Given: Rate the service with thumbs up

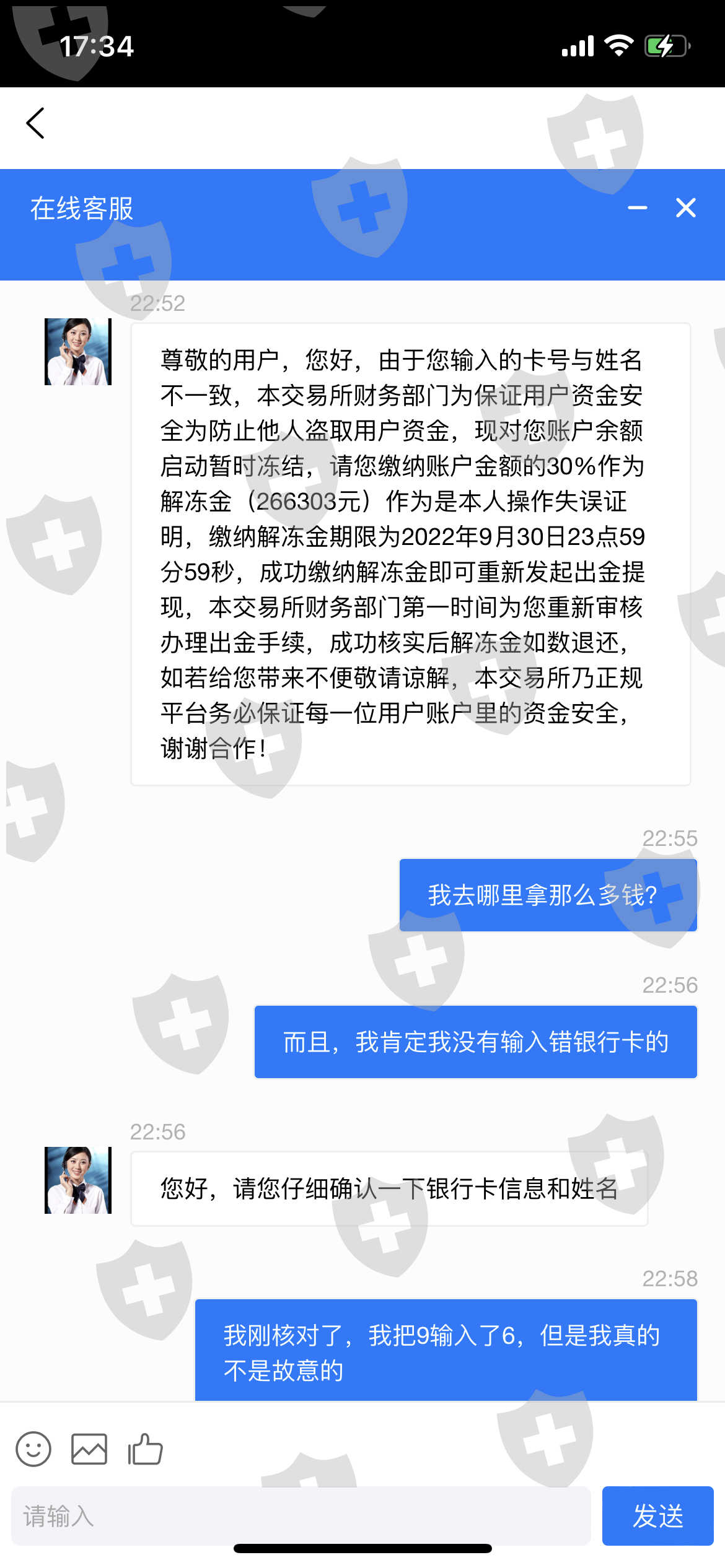Looking at the screenshot, I should coord(145,1449).
